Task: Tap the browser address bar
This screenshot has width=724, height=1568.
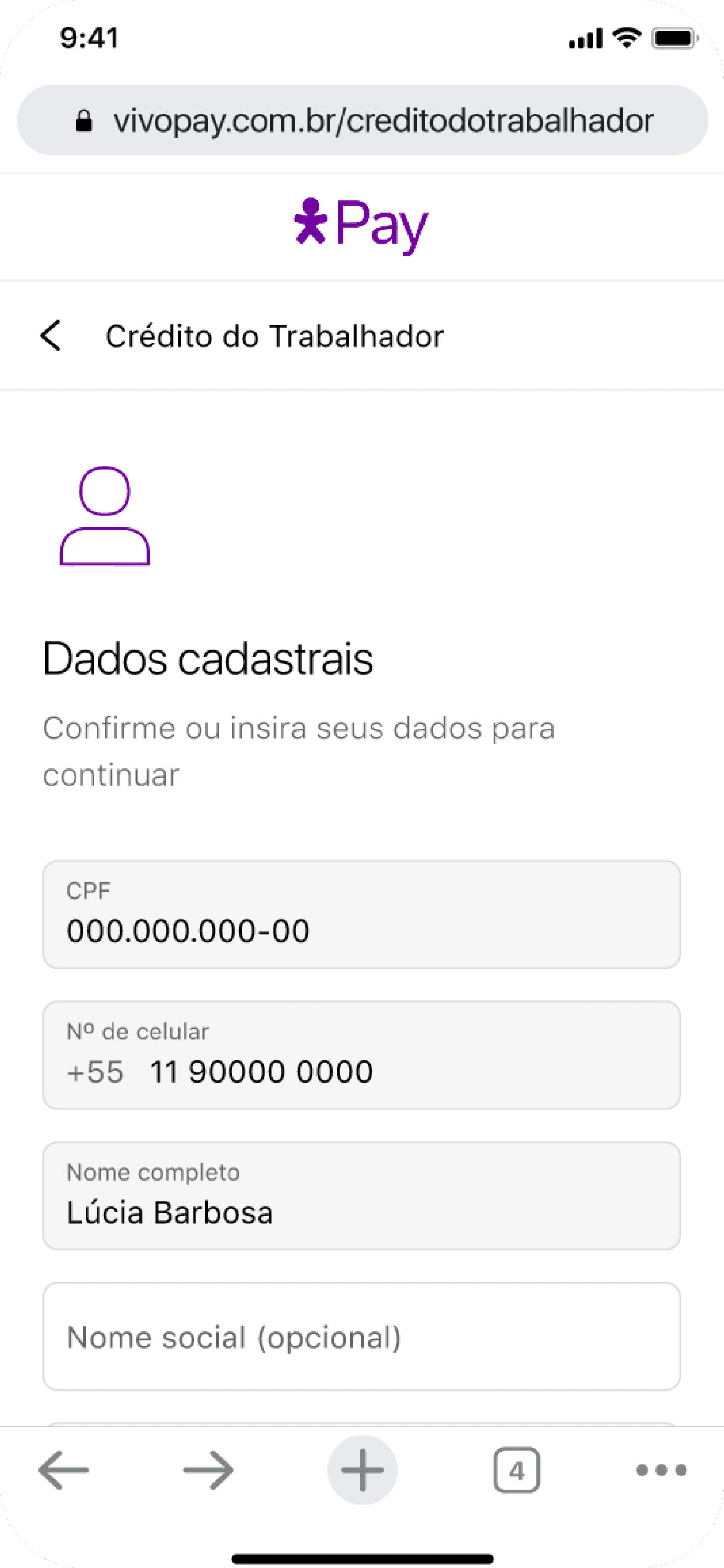Action: point(362,120)
